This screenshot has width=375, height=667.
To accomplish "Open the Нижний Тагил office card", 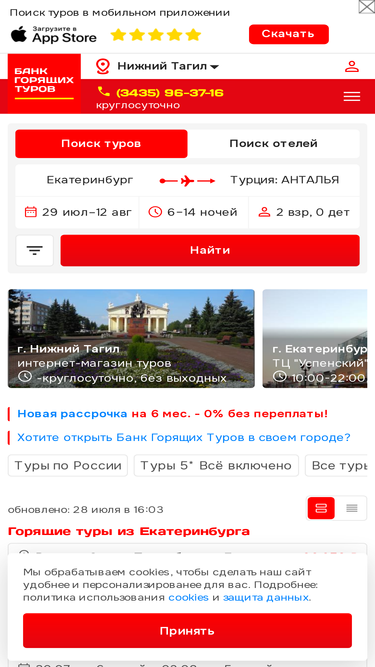I will coord(131,339).
